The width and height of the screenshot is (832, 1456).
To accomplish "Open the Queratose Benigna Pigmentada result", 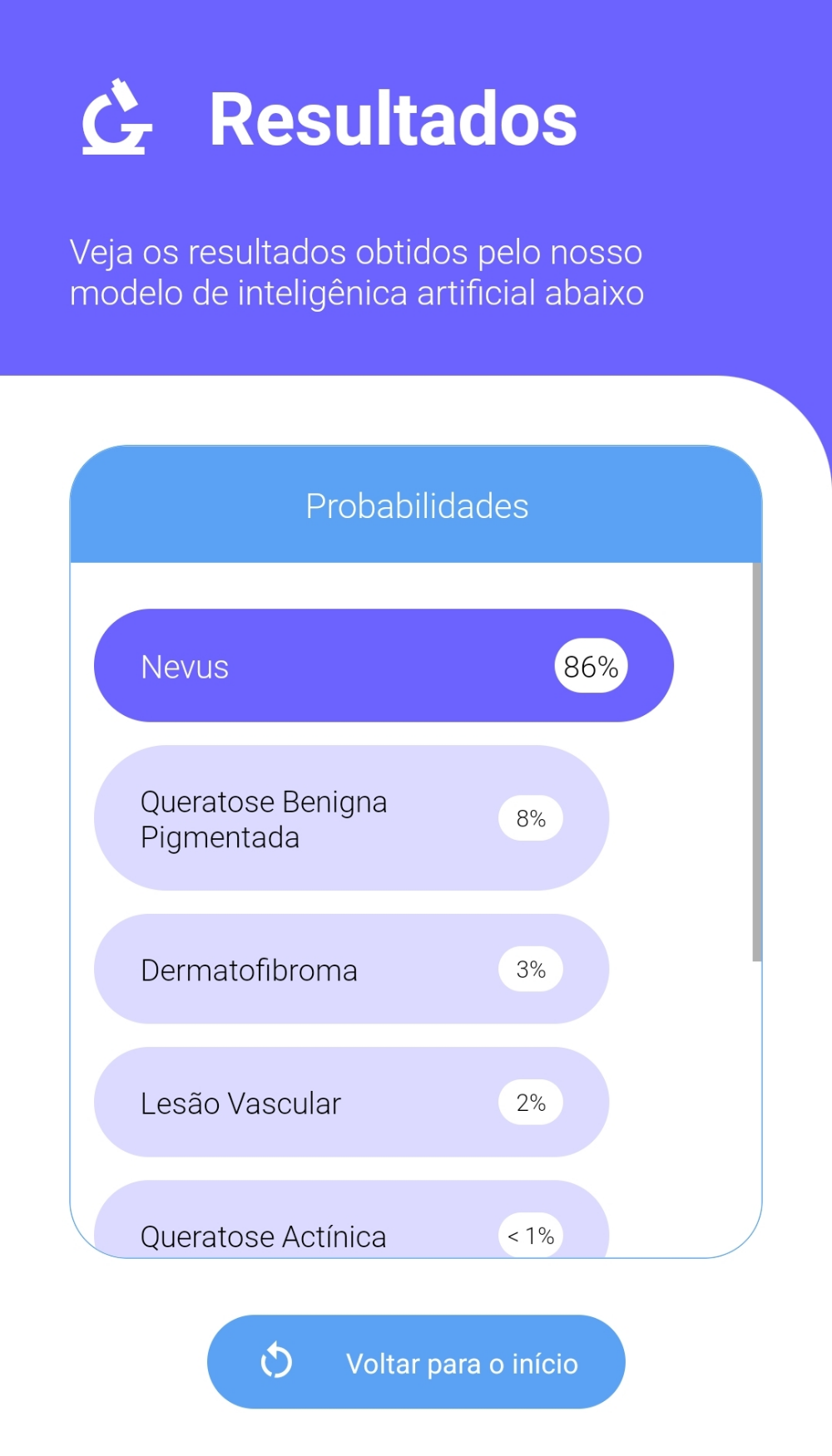I will (351, 818).
